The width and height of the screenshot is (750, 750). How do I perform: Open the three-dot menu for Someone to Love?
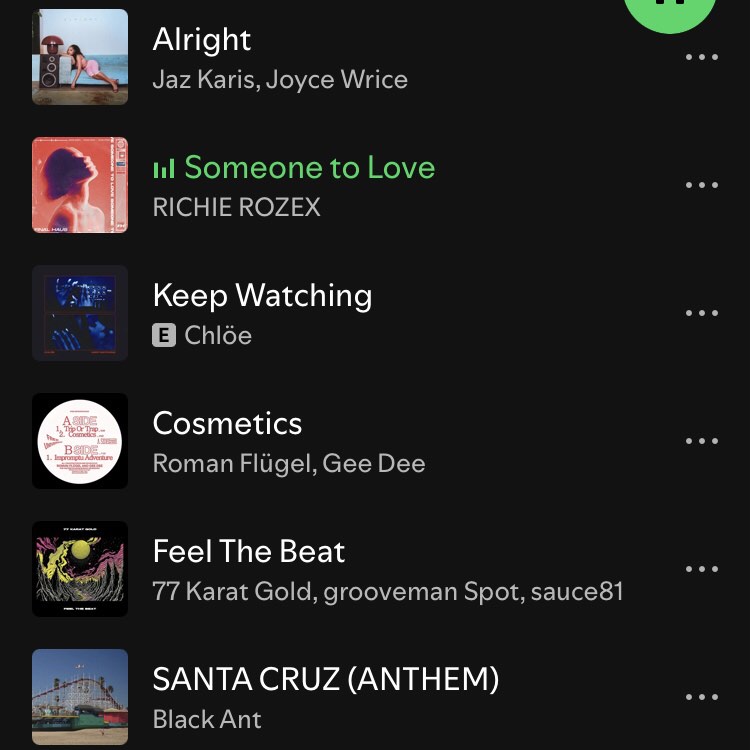pos(702,185)
